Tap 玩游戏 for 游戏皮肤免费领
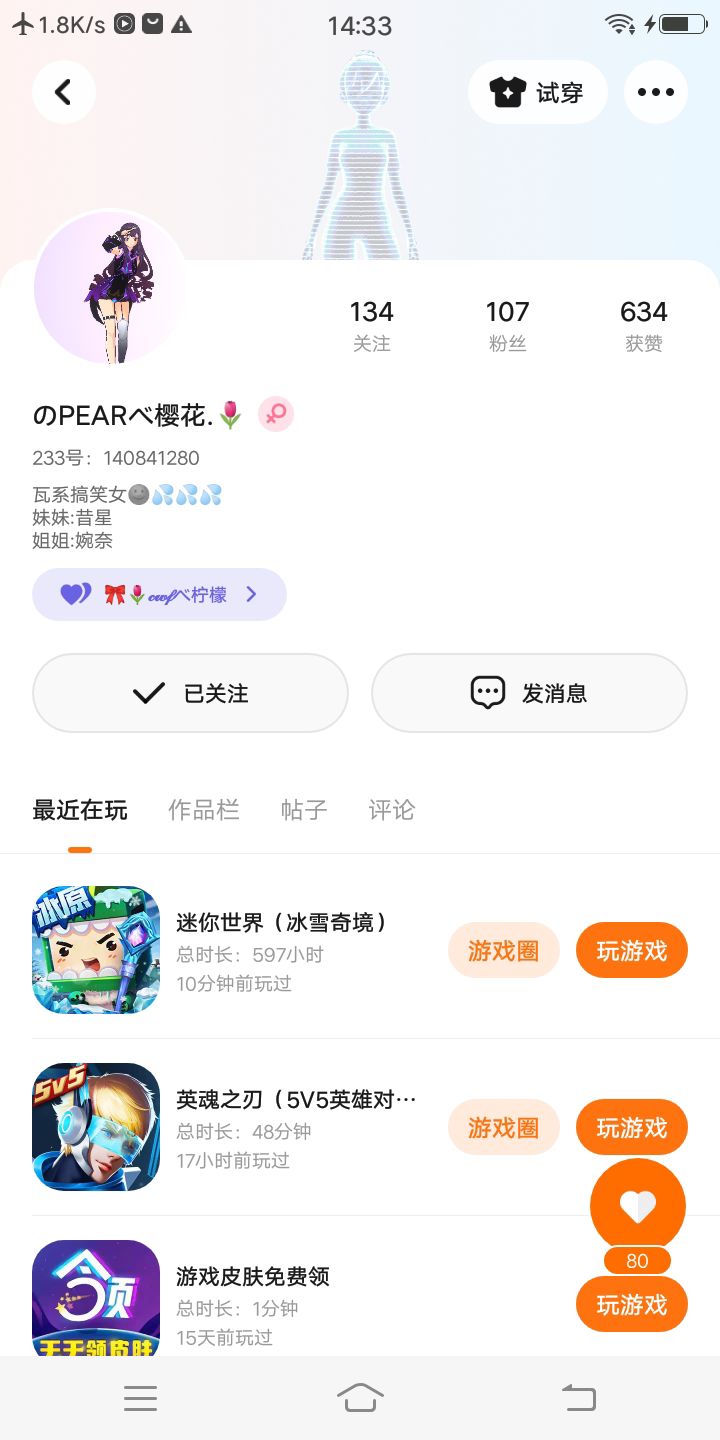The height and width of the screenshot is (1440, 720). pos(631,1305)
